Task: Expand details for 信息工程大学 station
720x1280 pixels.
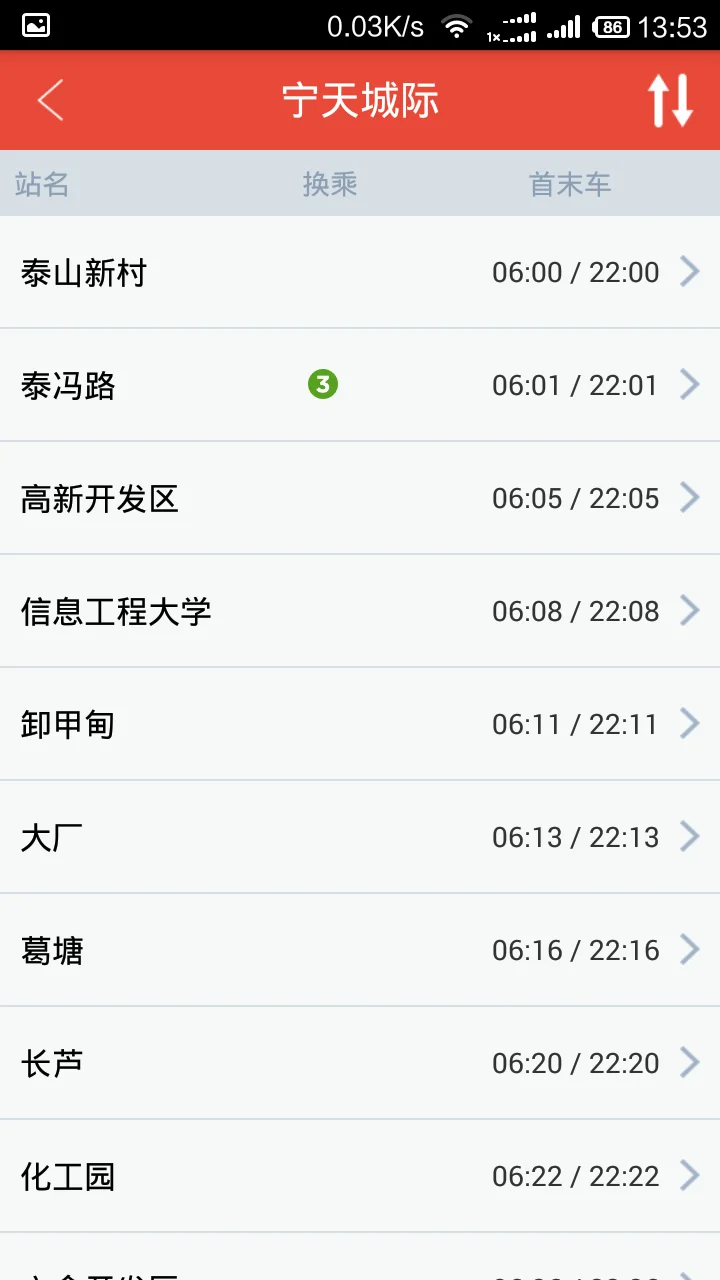Action: tap(360, 611)
